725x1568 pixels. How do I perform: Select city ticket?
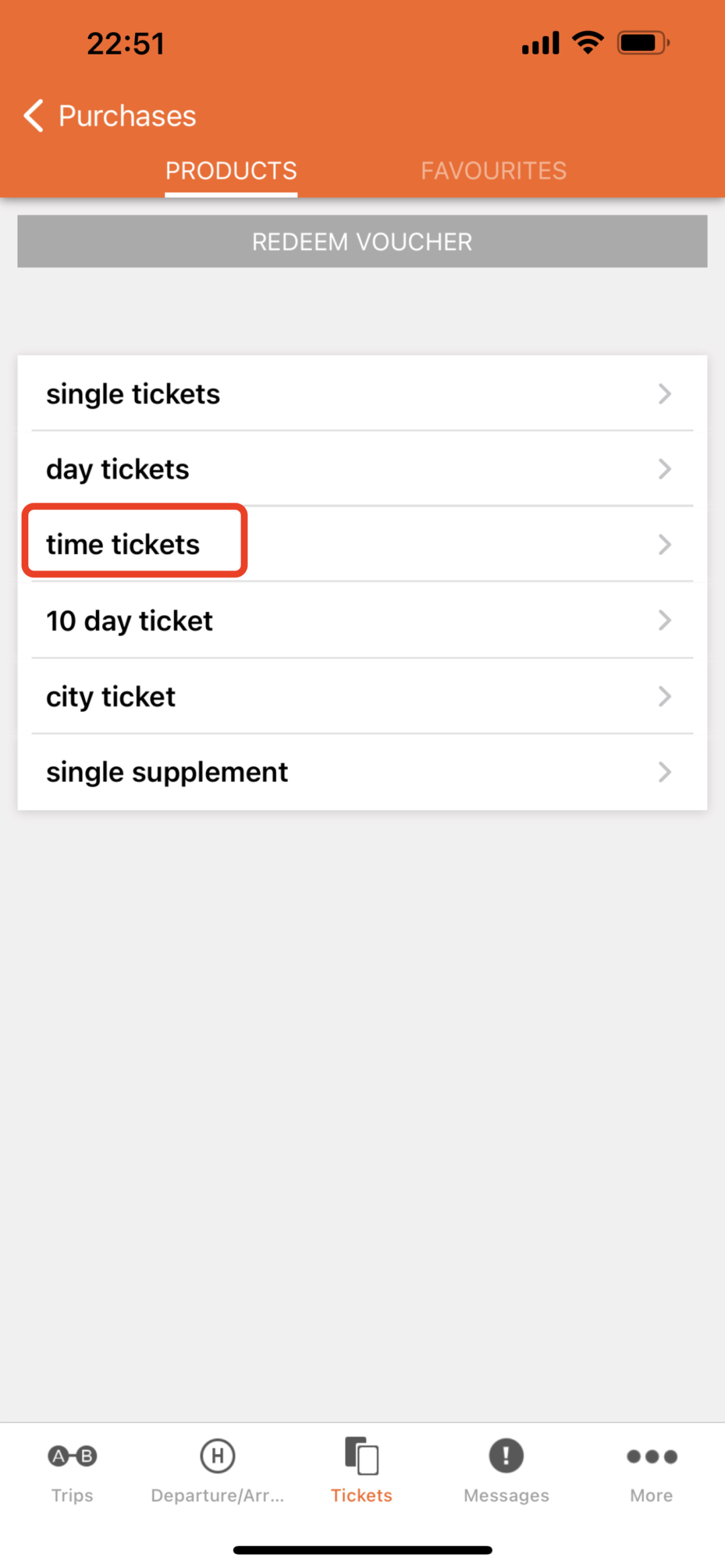[x=362, y=696]
